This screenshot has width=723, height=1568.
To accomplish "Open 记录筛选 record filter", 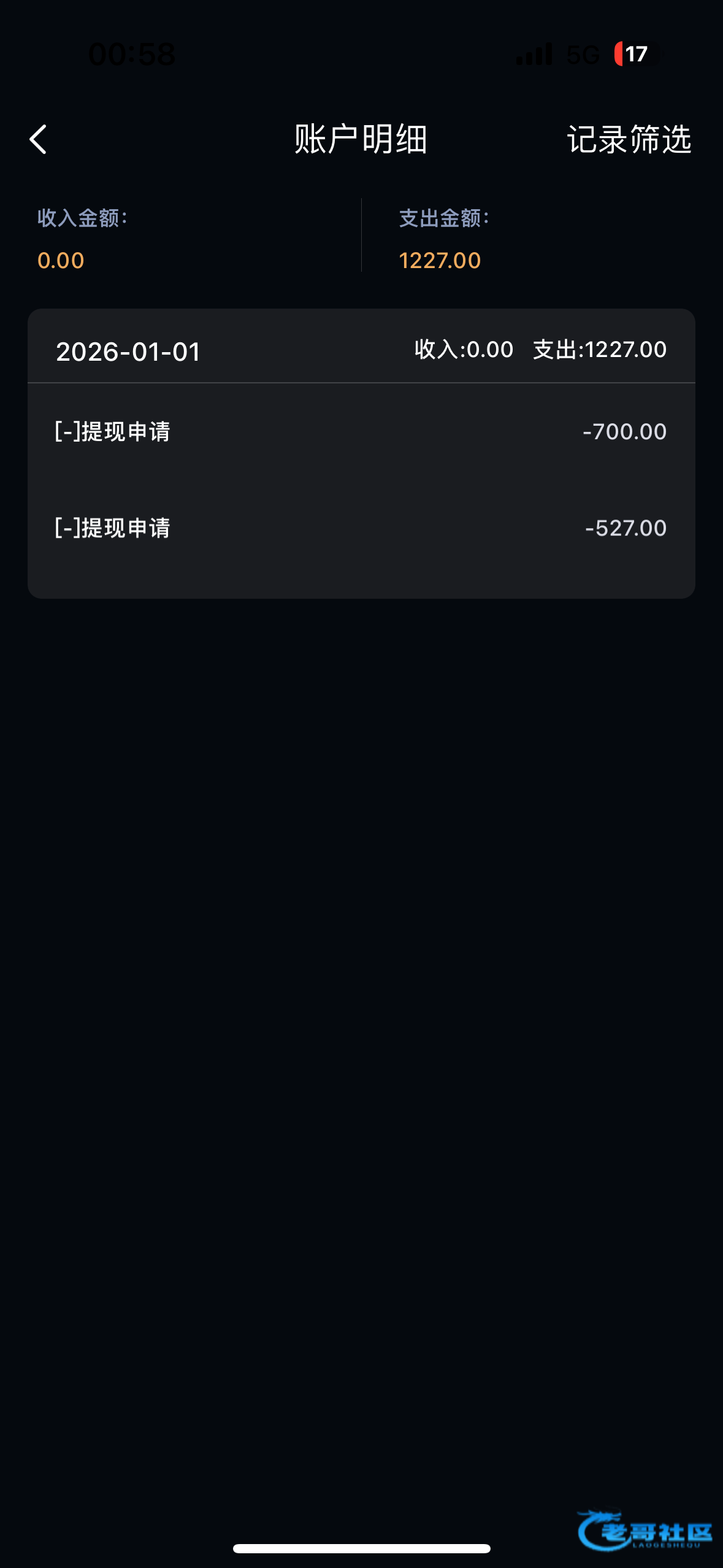I will [629, 139].
